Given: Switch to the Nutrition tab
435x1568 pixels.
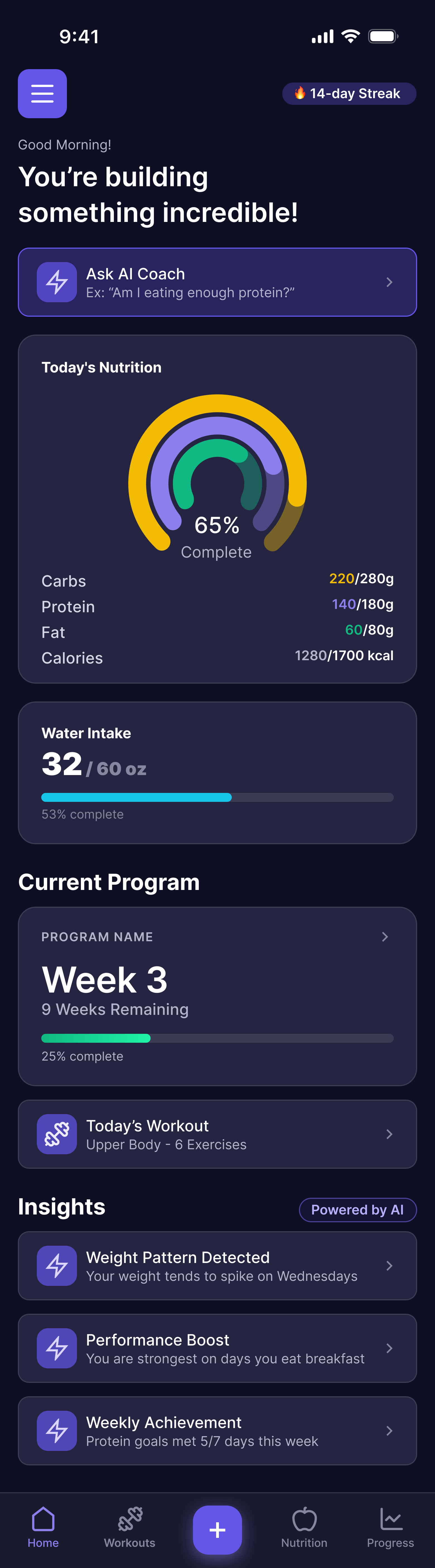Looking at the screenshot, I should 304,1527.
